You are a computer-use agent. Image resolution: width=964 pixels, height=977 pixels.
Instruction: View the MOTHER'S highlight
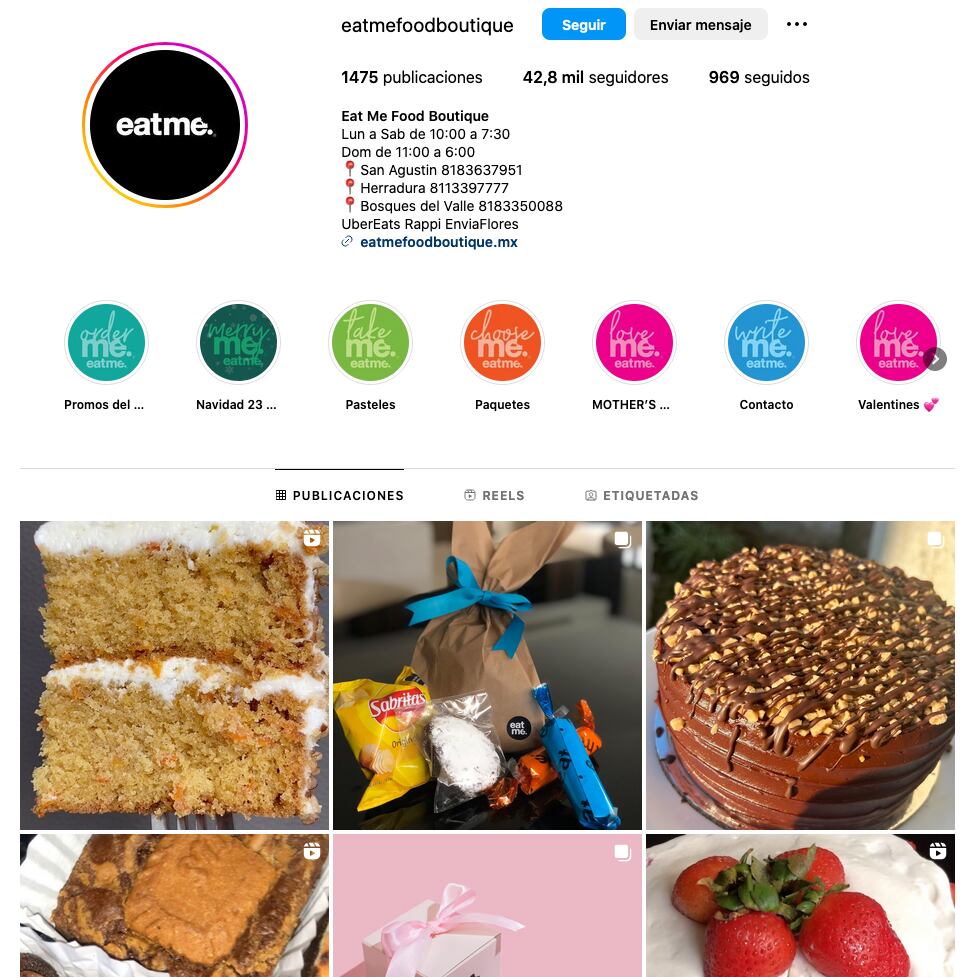tap(634, 343)
